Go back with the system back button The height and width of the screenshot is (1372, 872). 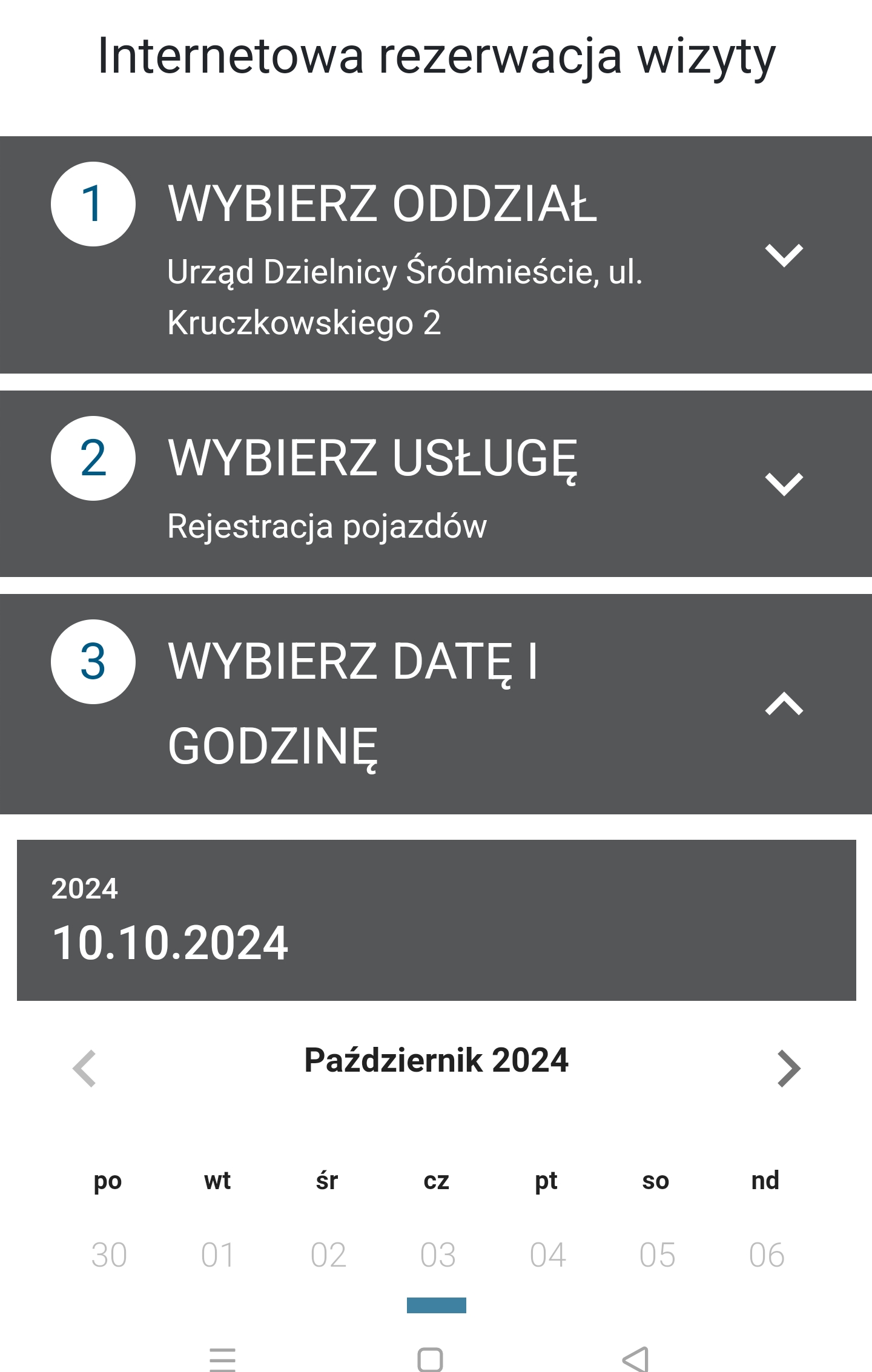[636, 1359]
